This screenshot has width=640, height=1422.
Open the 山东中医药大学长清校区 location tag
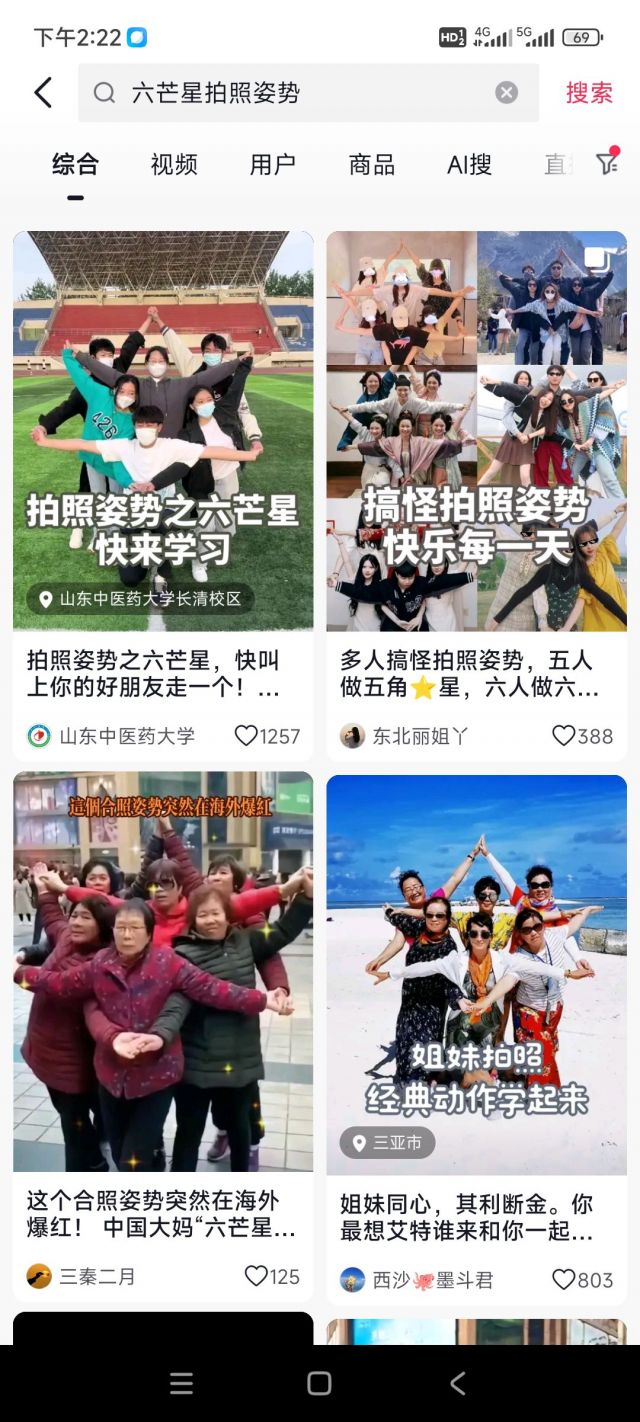tap(140, 599)
